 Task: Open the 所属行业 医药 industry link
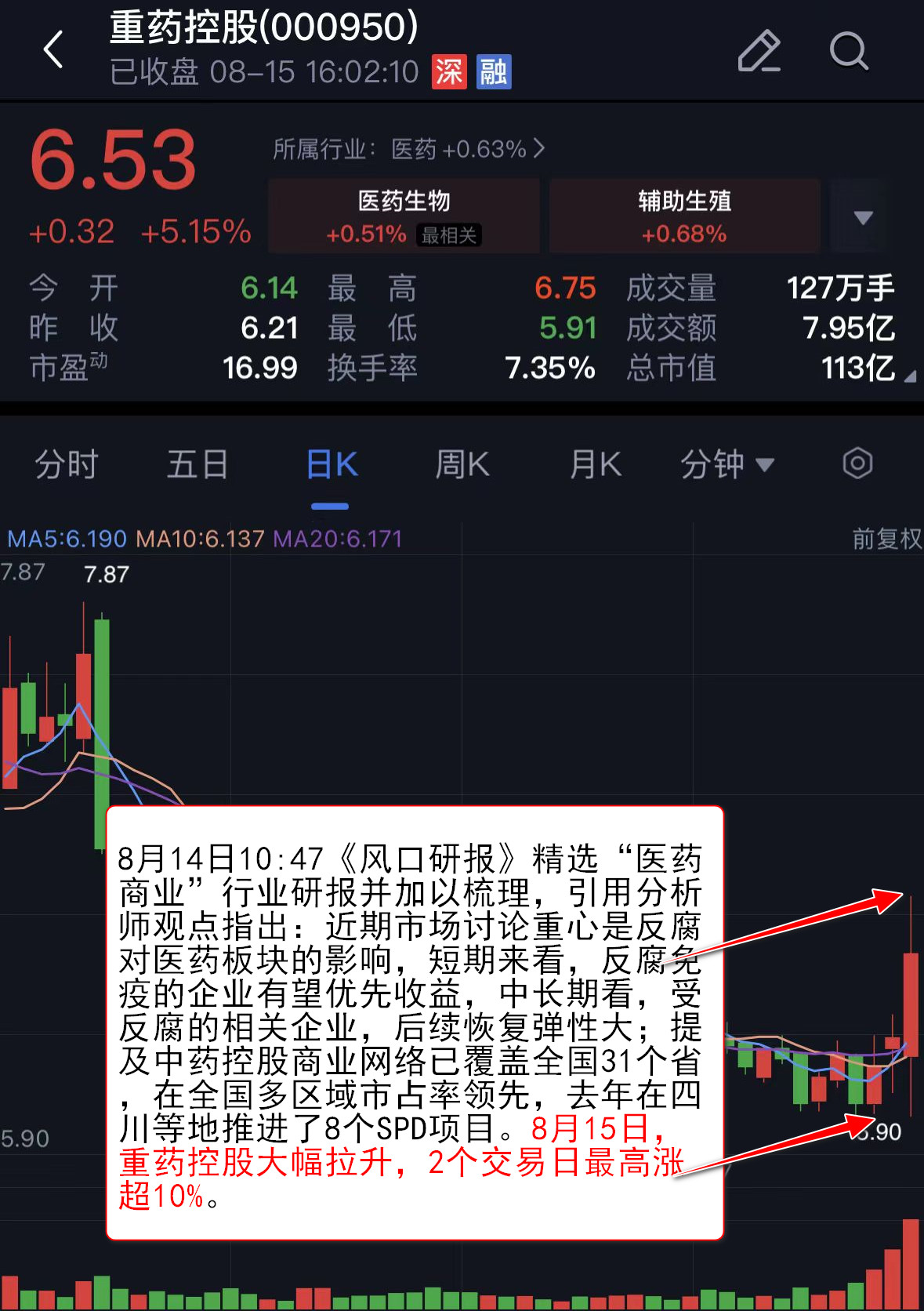[x=408, y=149]
